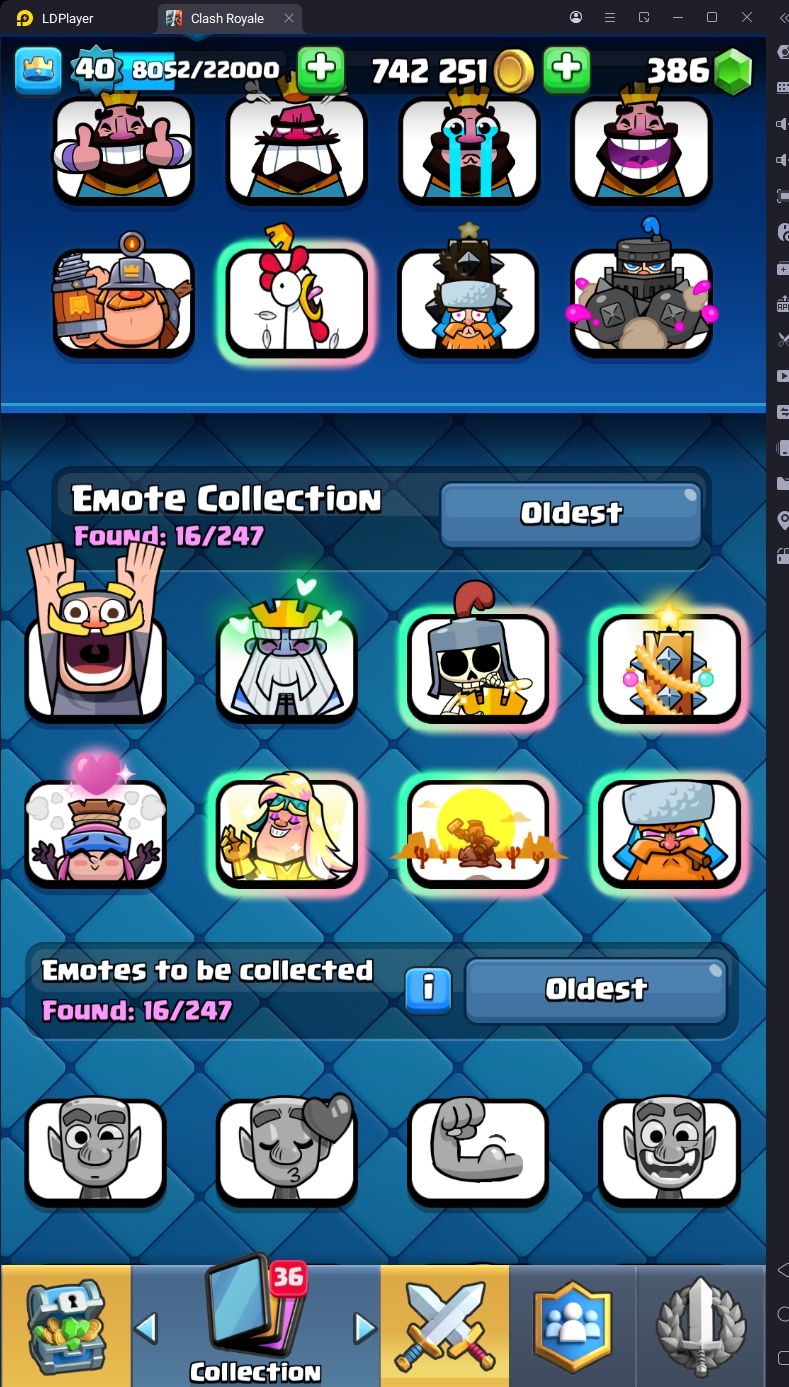Viewport: 789px width, 1387px height.
Task: Open the player level crown badge
Action: [38, 69]
